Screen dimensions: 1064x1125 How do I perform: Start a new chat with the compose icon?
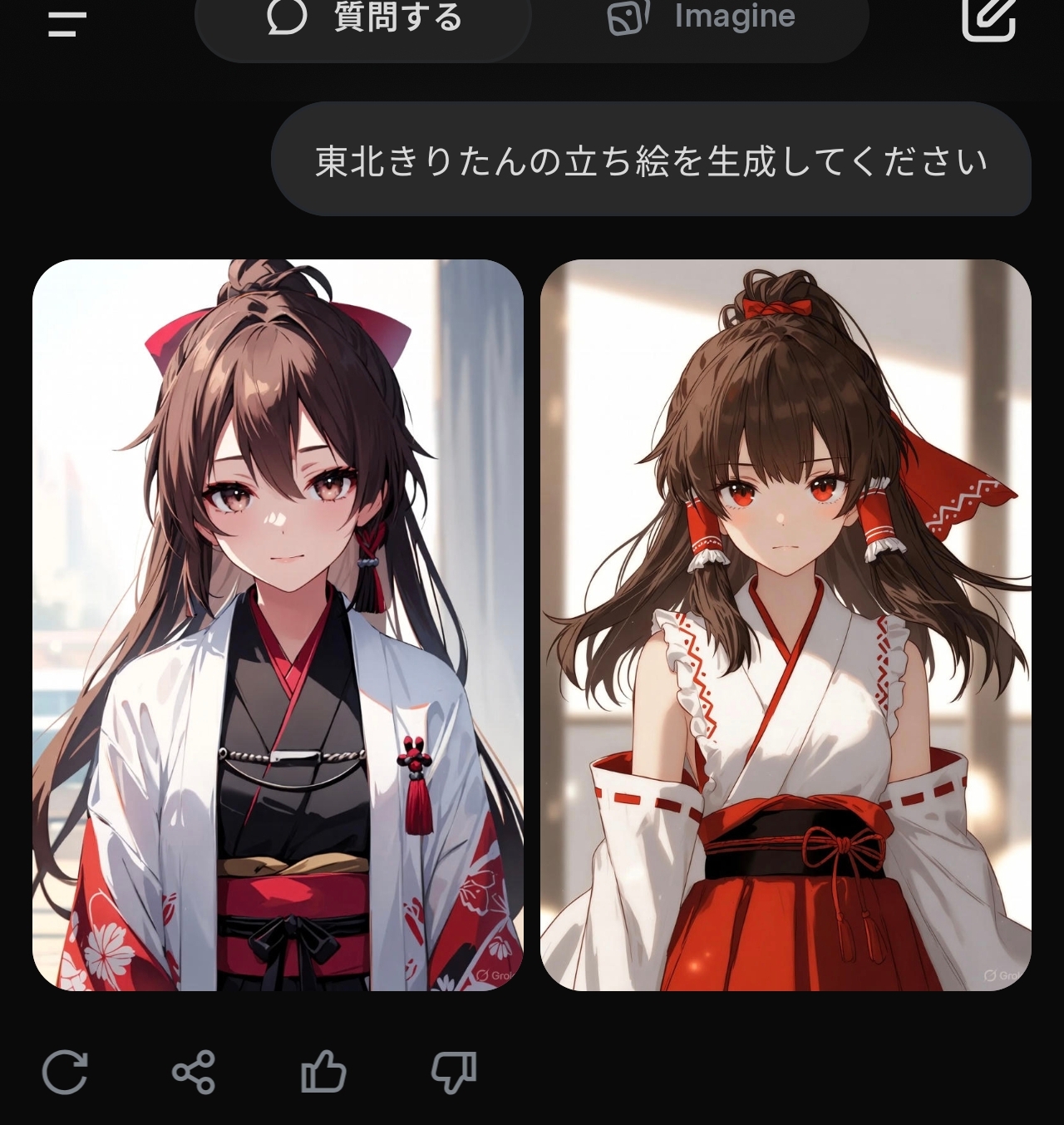point(988,18)
